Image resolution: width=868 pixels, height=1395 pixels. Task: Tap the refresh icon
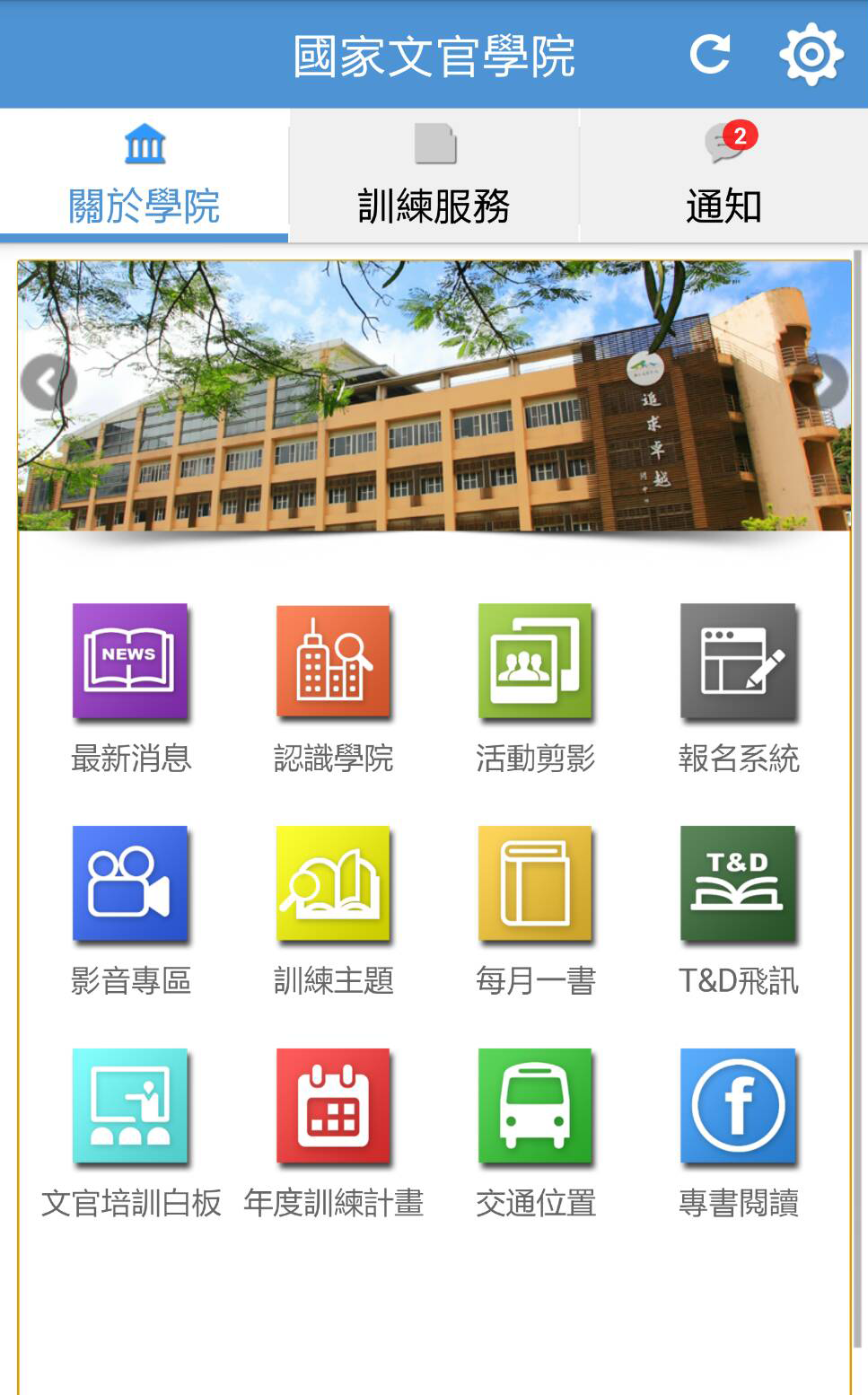tap(709, 55)
